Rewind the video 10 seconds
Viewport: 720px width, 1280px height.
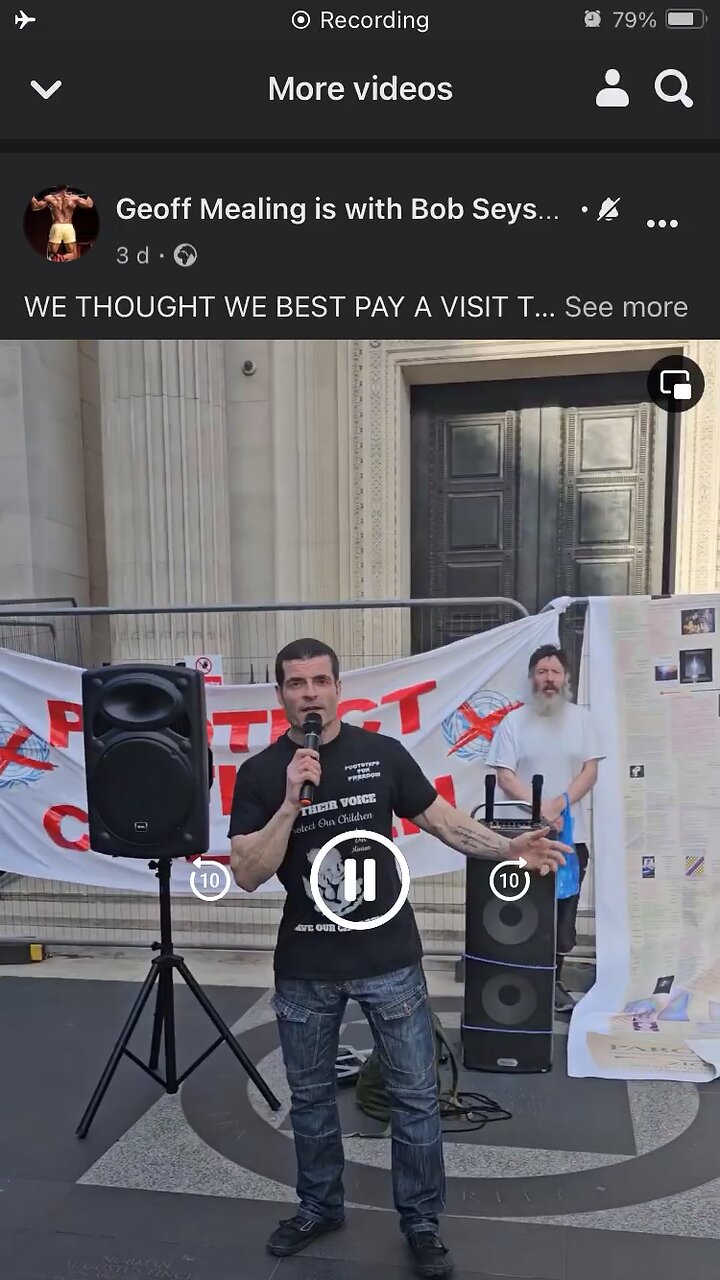(210, 880)
